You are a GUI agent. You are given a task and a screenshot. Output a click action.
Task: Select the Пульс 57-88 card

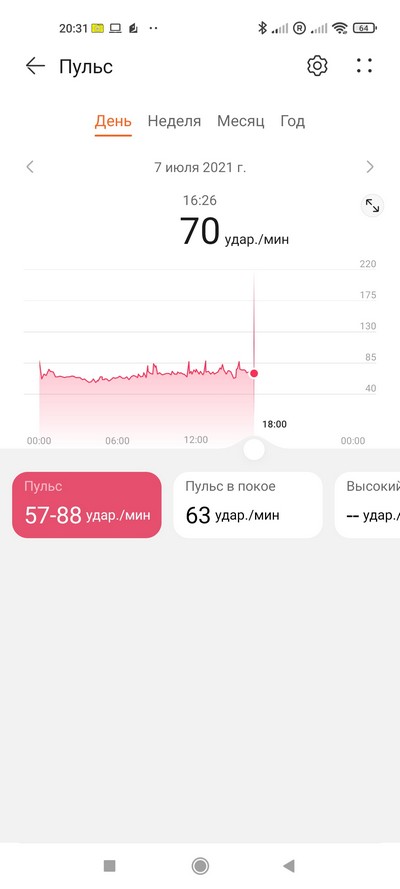(87, 505)
